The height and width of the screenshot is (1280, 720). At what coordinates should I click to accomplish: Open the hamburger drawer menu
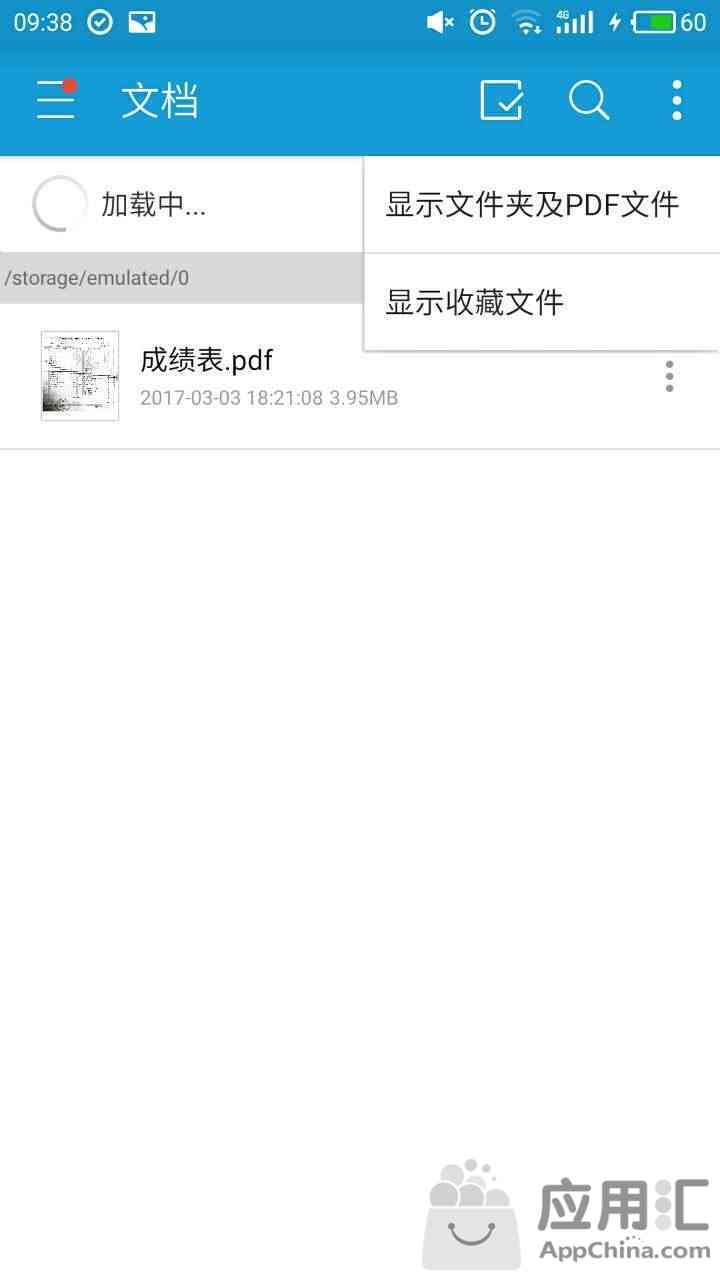click(x=56, y=100)
